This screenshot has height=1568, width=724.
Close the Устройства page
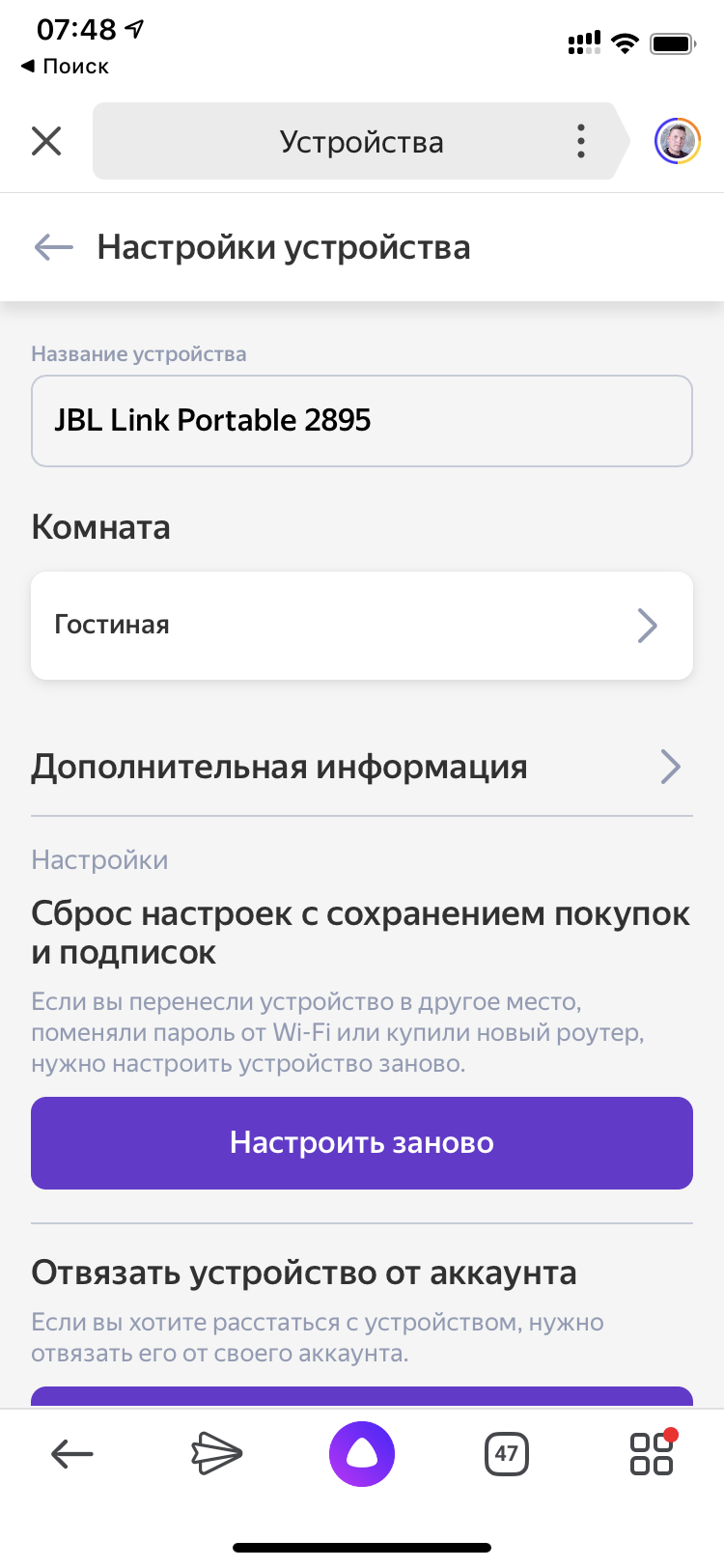point(46,142)
